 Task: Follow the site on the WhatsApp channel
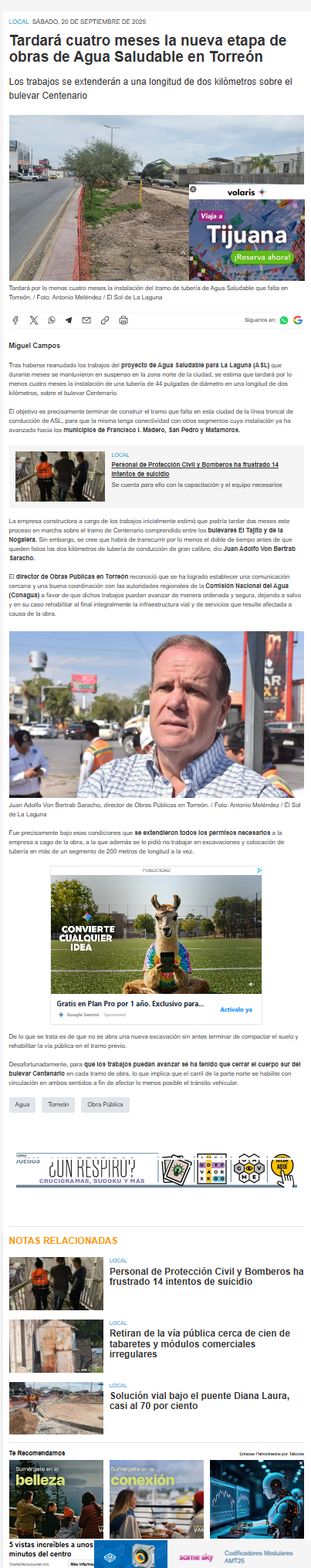(284, 320)
